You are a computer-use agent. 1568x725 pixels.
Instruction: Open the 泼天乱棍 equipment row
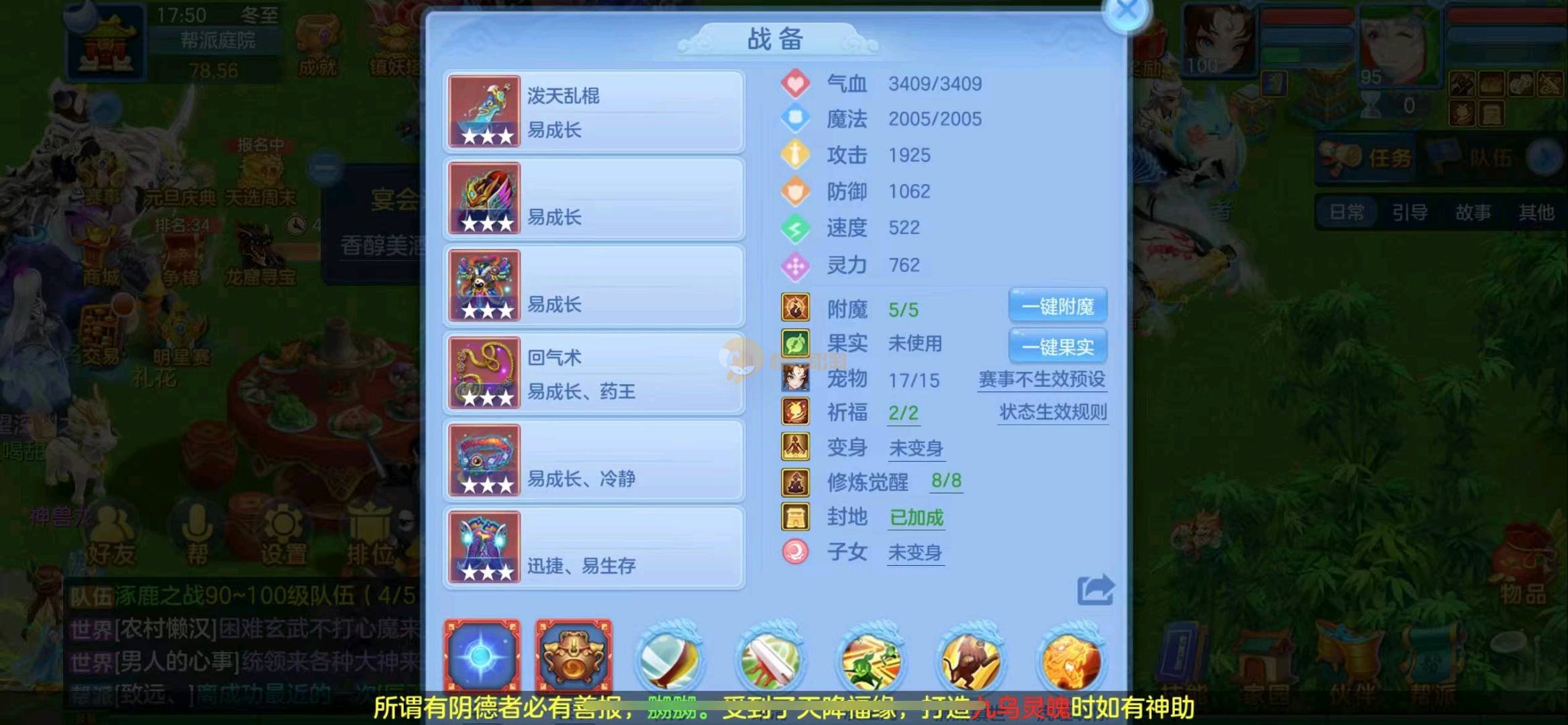(x=594, y=112)
